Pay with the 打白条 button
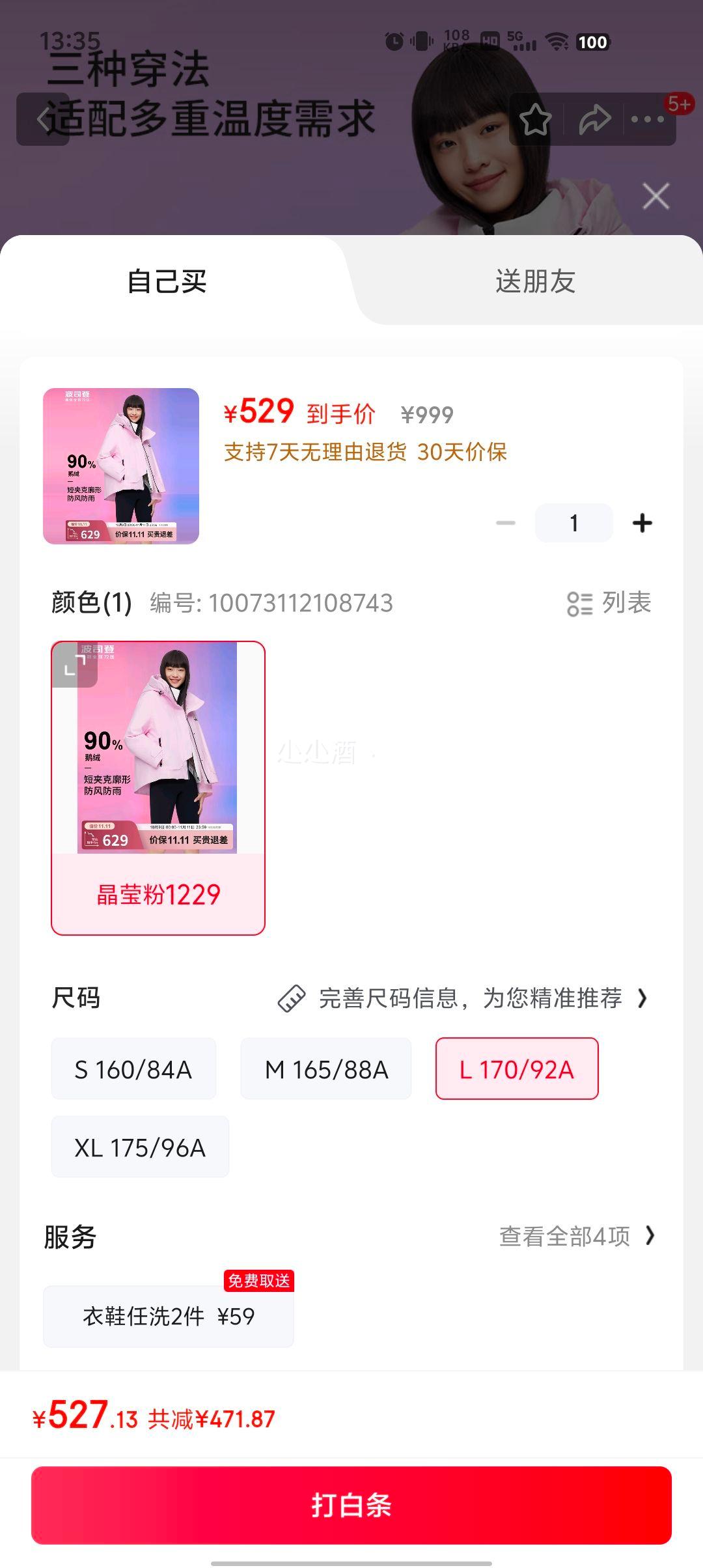 tap(351, 1505)
